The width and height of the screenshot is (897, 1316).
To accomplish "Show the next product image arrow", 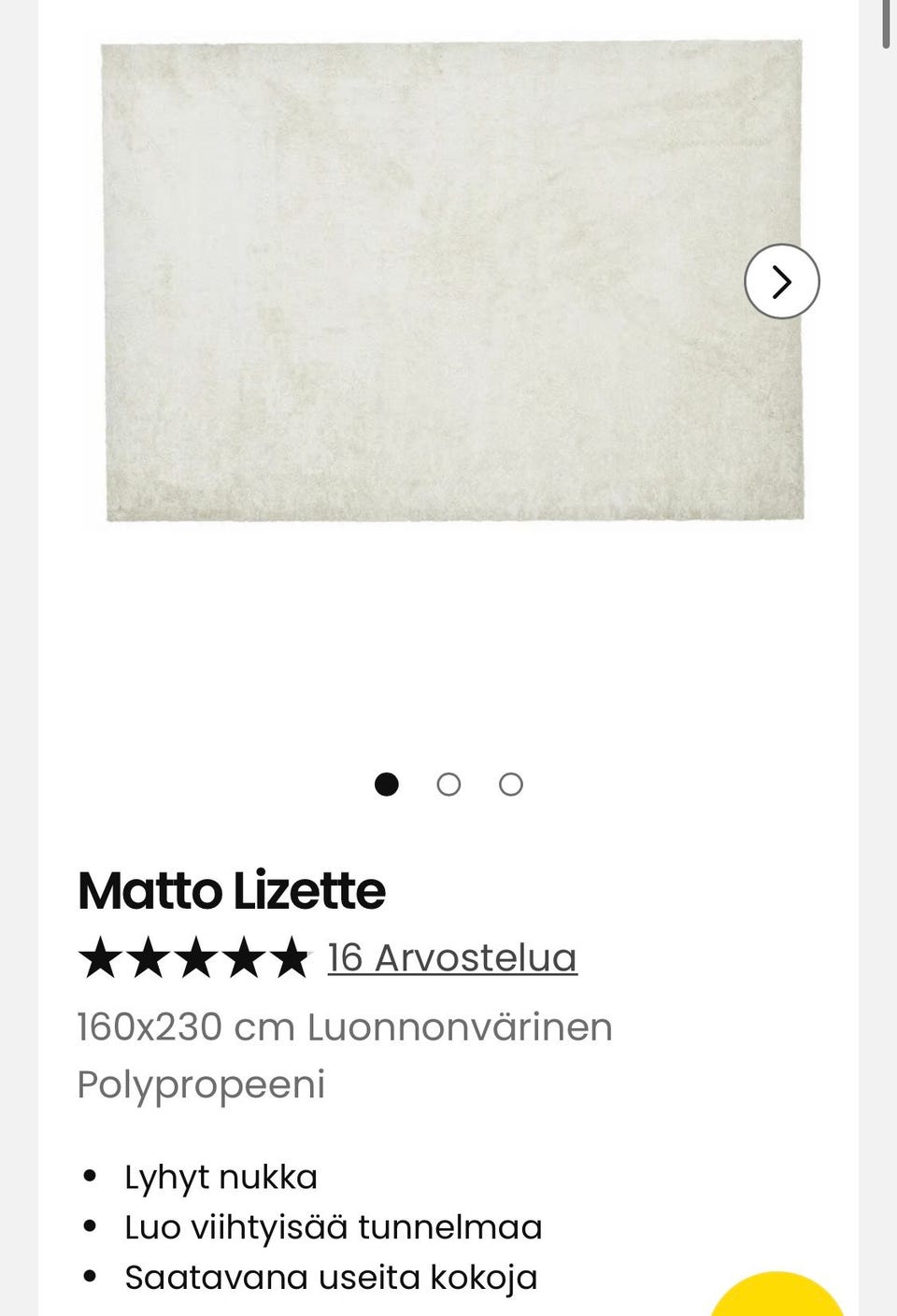I will coord(781,281).
